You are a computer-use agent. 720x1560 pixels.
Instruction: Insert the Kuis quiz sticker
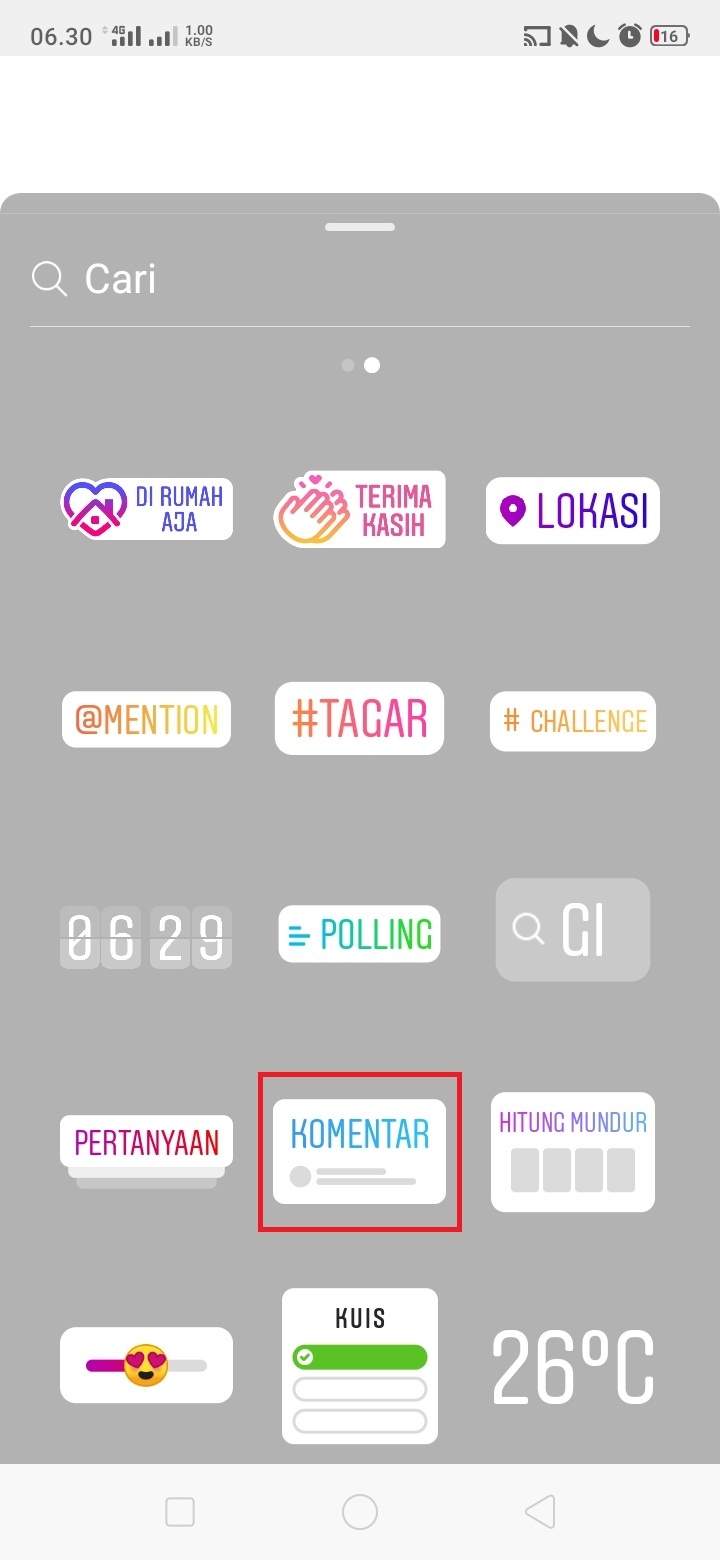360,1366
